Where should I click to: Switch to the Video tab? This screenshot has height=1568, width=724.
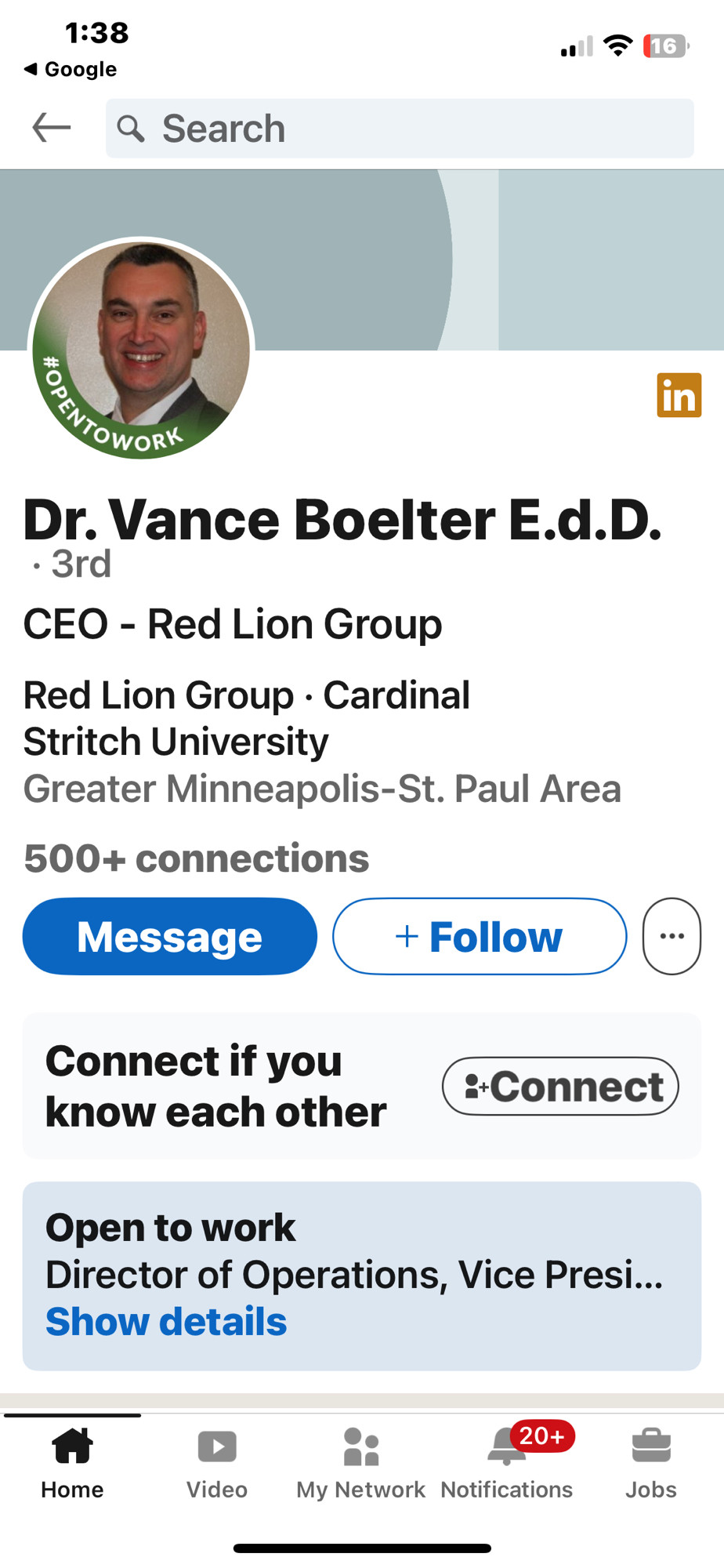[x=217, y=1463]
